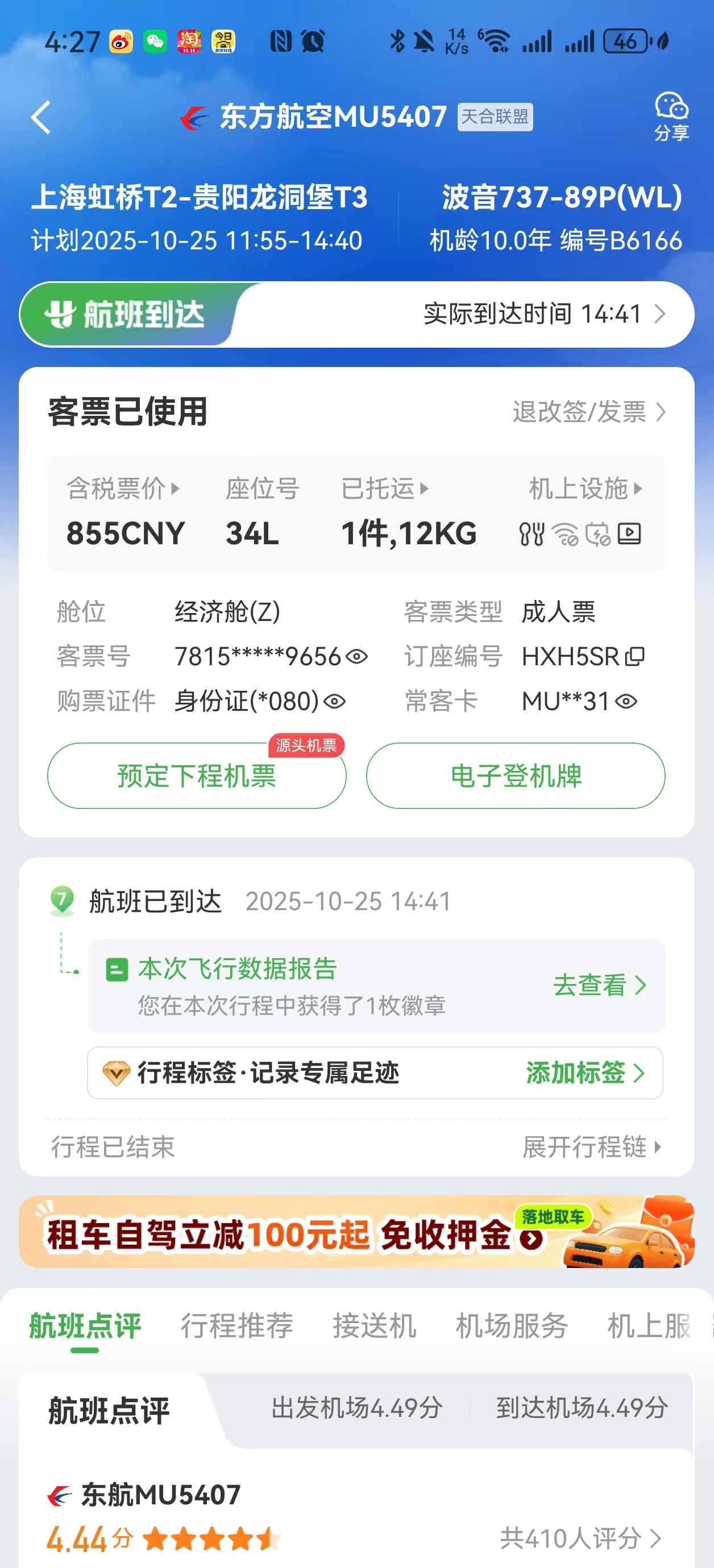Switch to the 接送机 tab

click(x=375, y=1326)
